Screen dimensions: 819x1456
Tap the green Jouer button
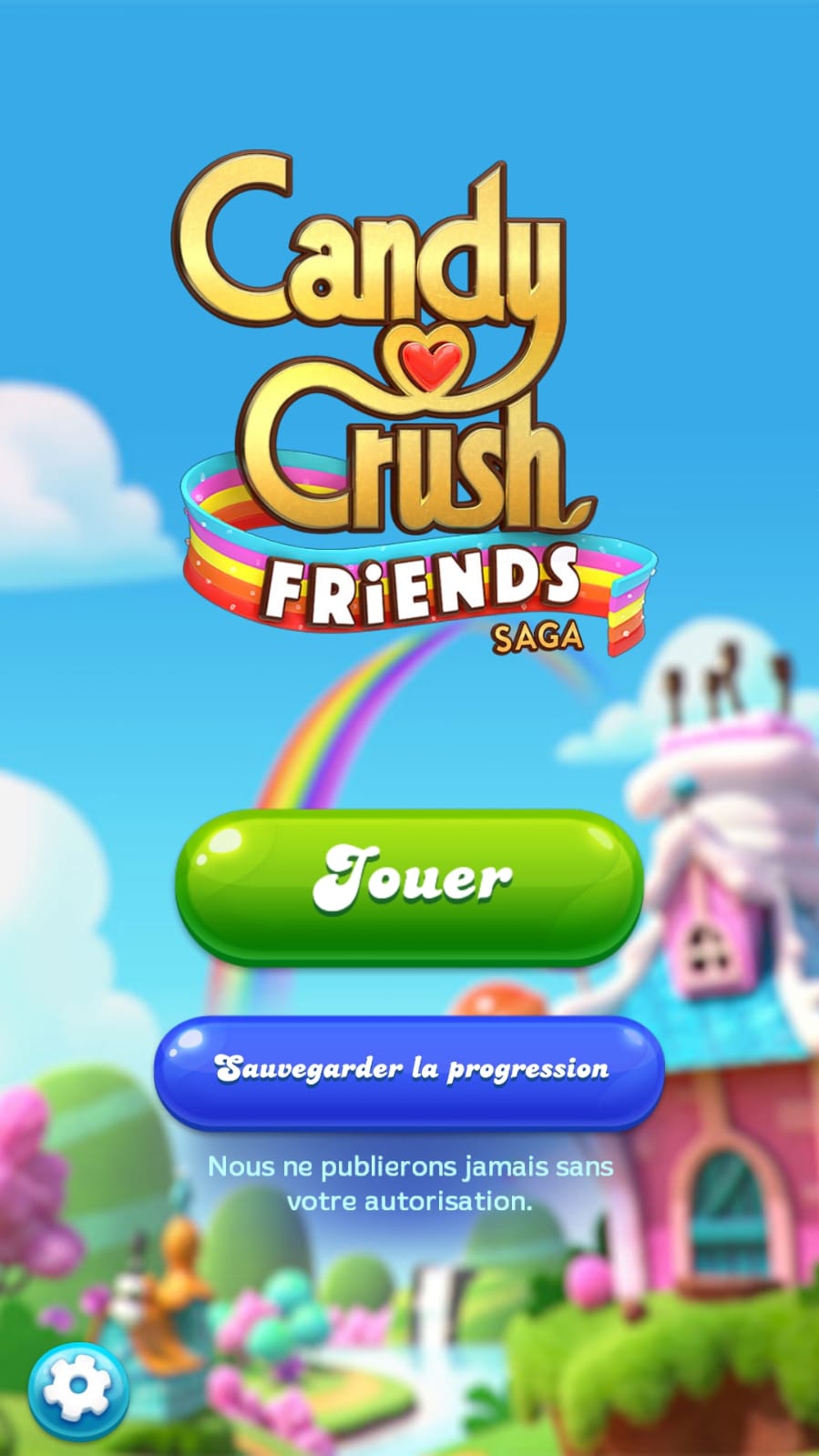point(409,885)
